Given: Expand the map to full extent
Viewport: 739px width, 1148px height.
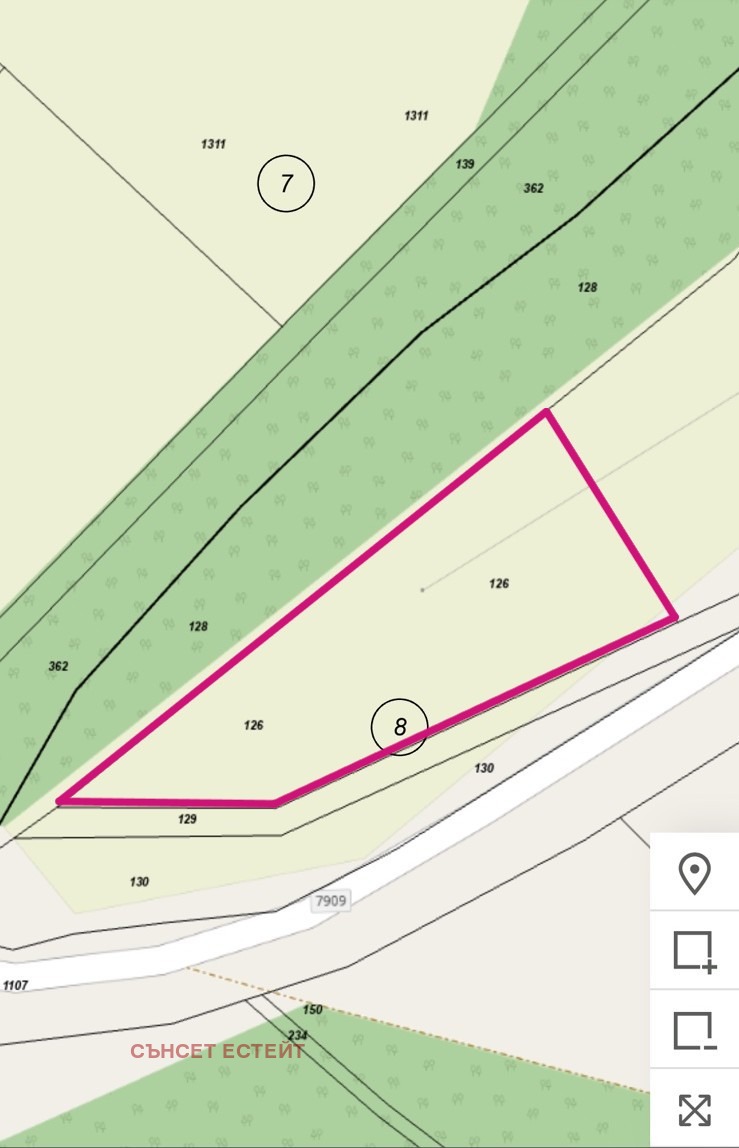Looking at the screenshot, I should [694, 1109].
